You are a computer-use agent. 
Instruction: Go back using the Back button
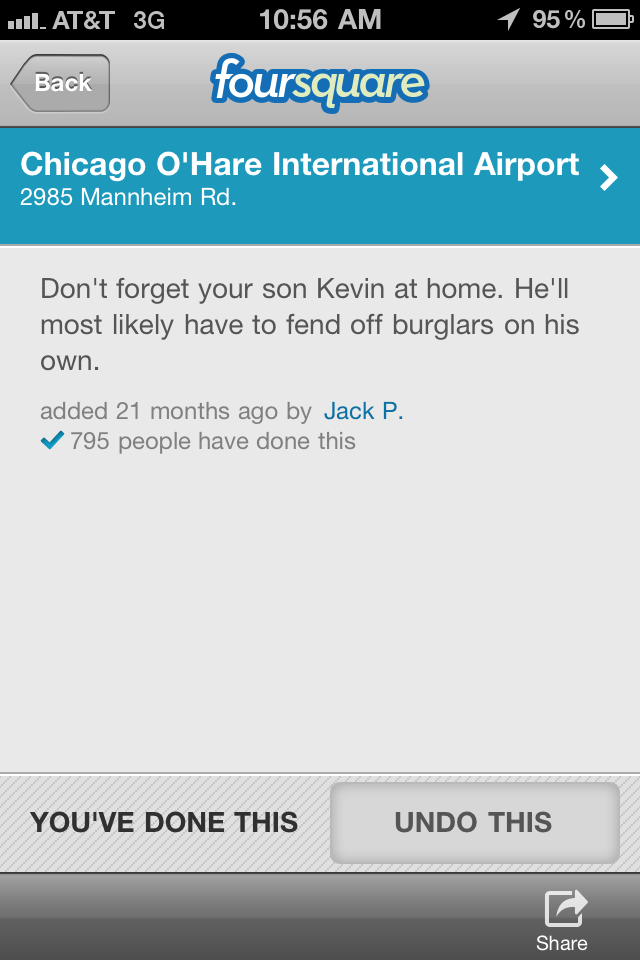coord(61,83)
